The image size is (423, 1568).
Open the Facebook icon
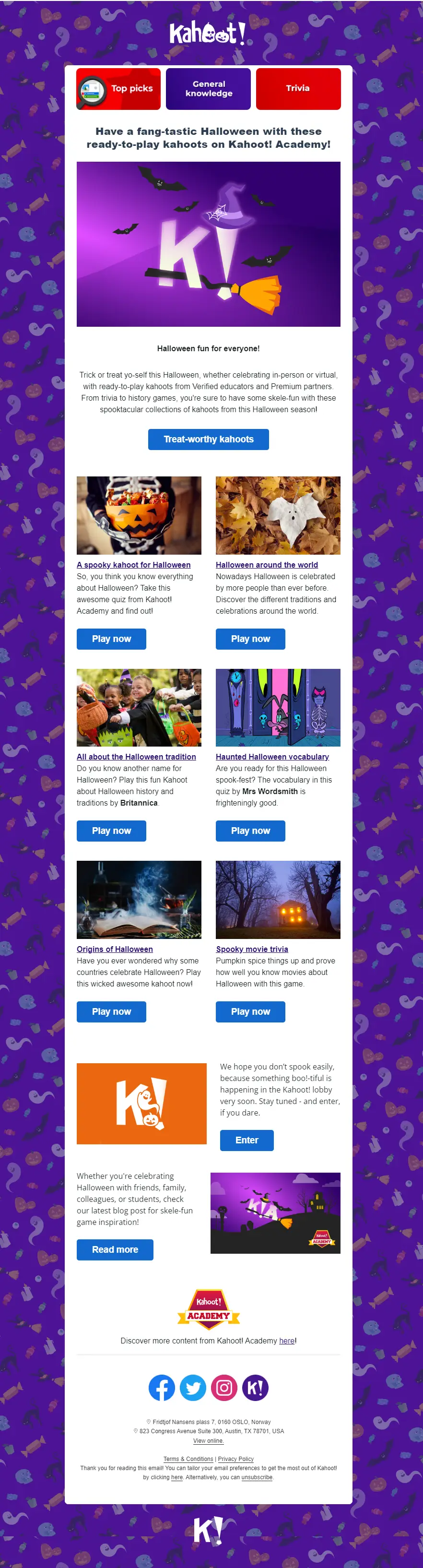(x=162, y=1387)
